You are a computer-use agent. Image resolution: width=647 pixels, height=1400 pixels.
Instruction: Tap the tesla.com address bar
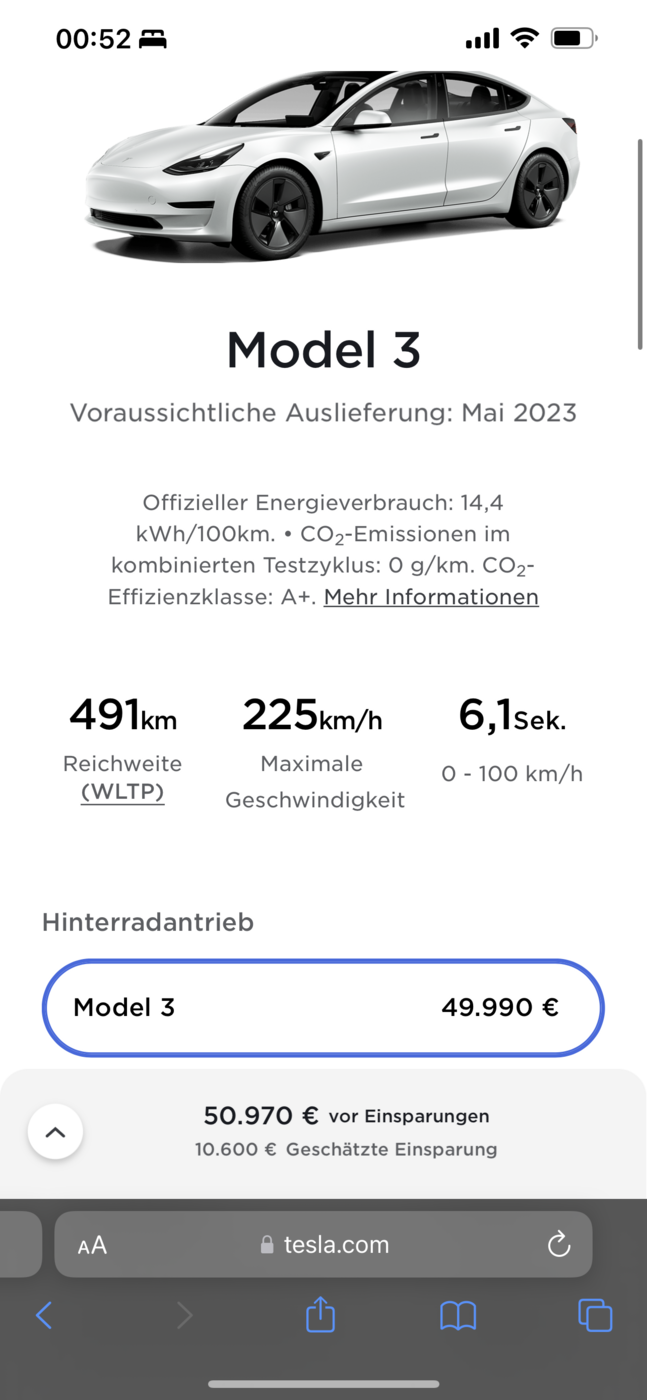click(x=323, y=1245)
